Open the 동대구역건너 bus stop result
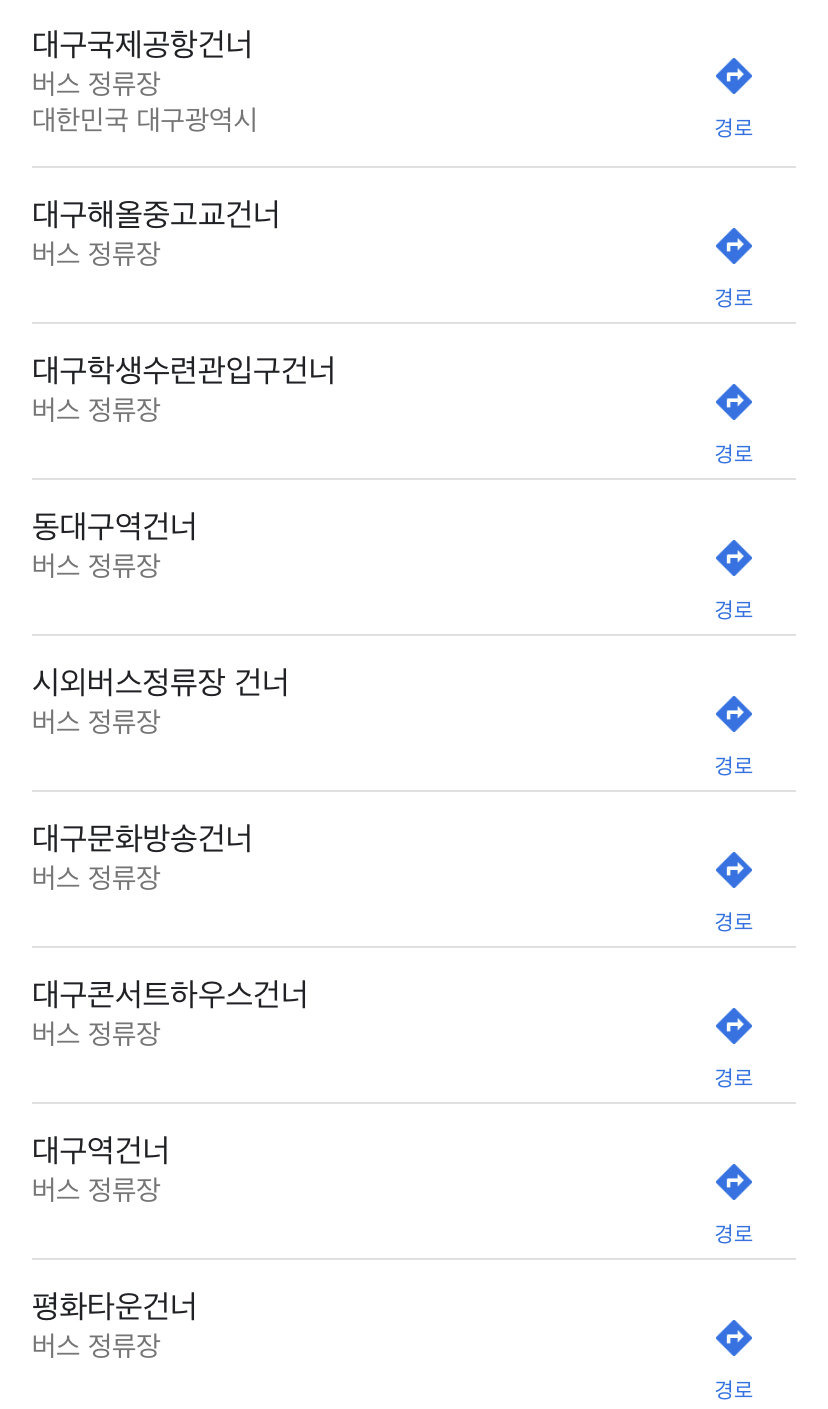The image size is (828, 1409). (115, 528)
